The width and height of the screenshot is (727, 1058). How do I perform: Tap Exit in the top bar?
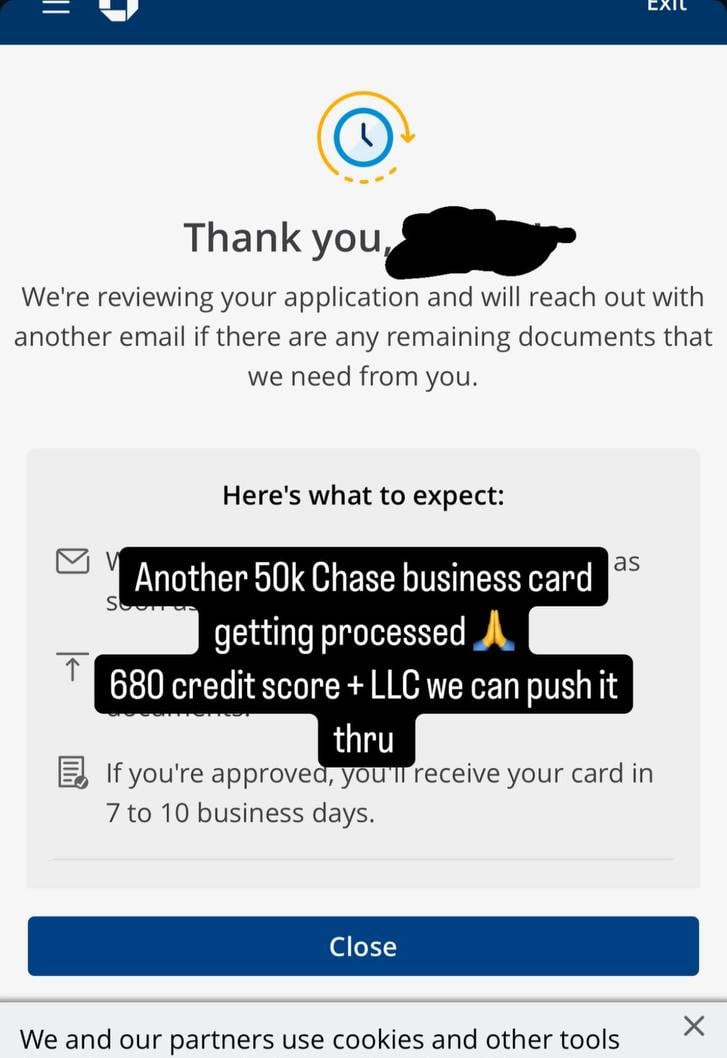point(666,6)
